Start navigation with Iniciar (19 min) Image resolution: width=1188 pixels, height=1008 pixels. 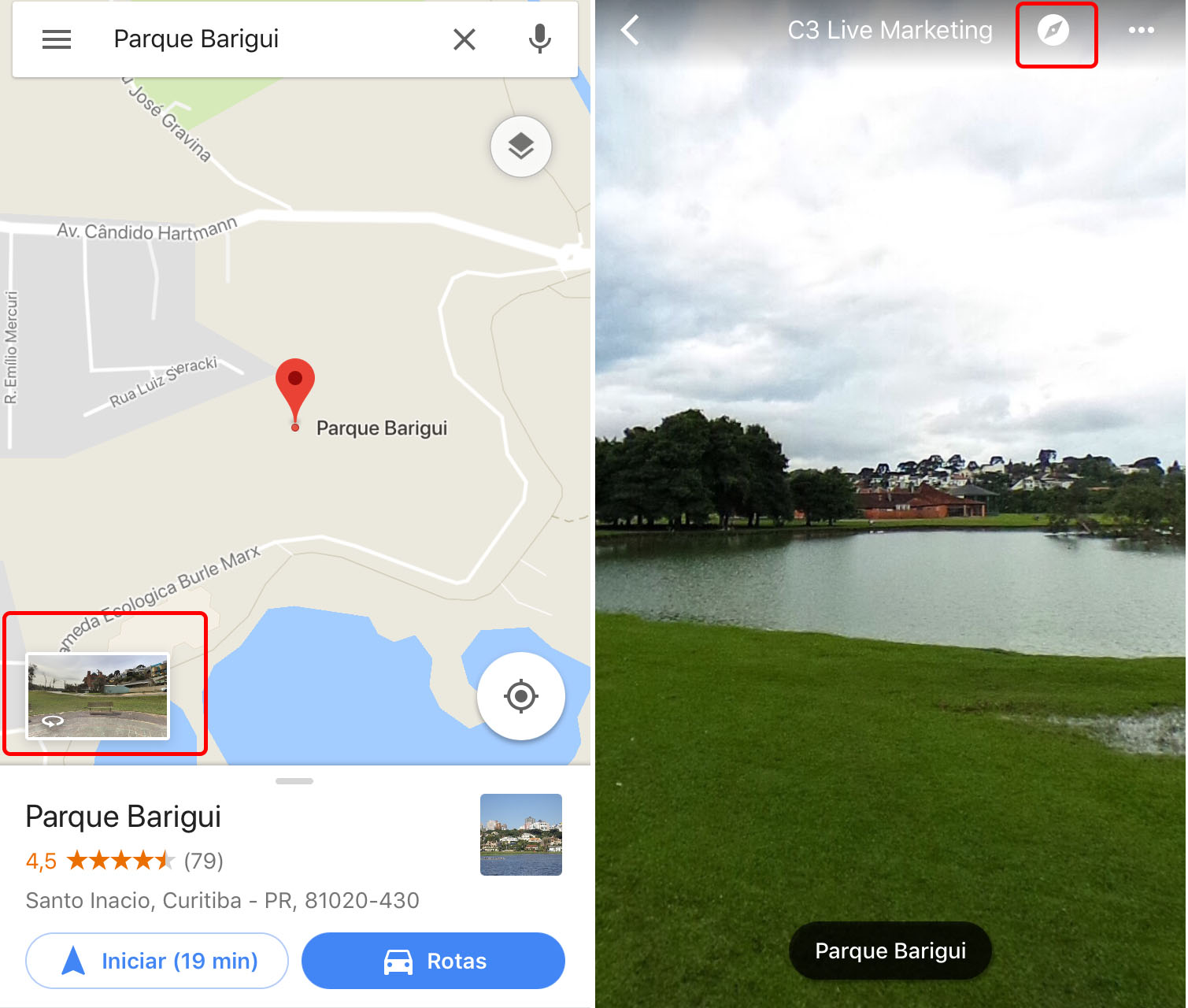157,961
